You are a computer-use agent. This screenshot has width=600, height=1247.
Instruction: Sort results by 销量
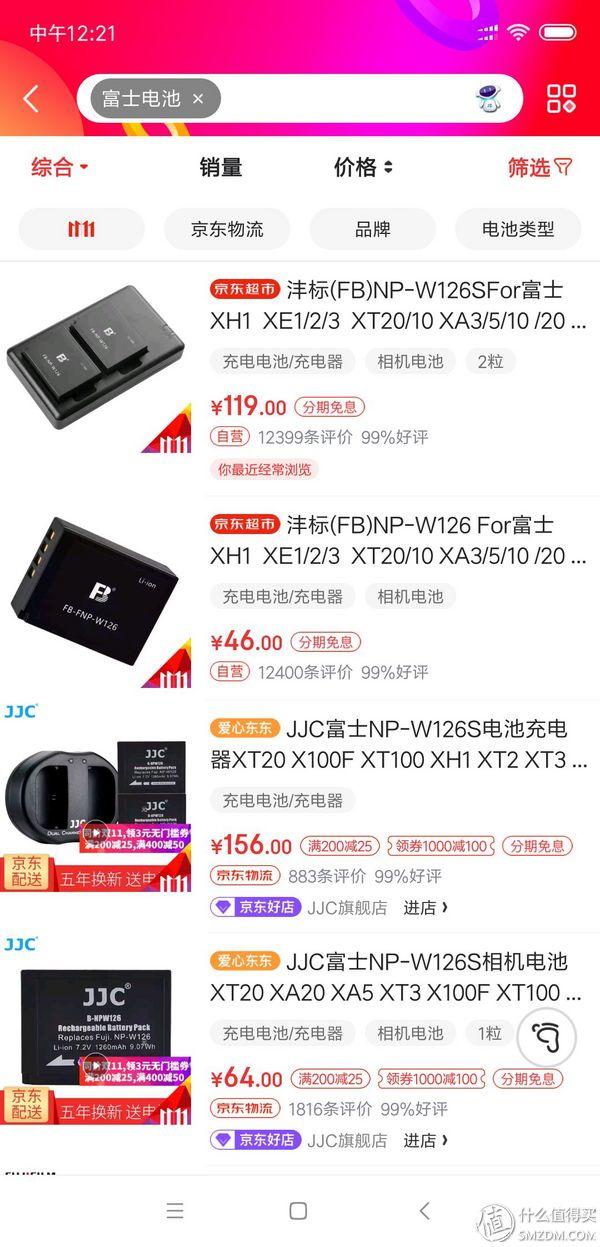tap(220, 167)
